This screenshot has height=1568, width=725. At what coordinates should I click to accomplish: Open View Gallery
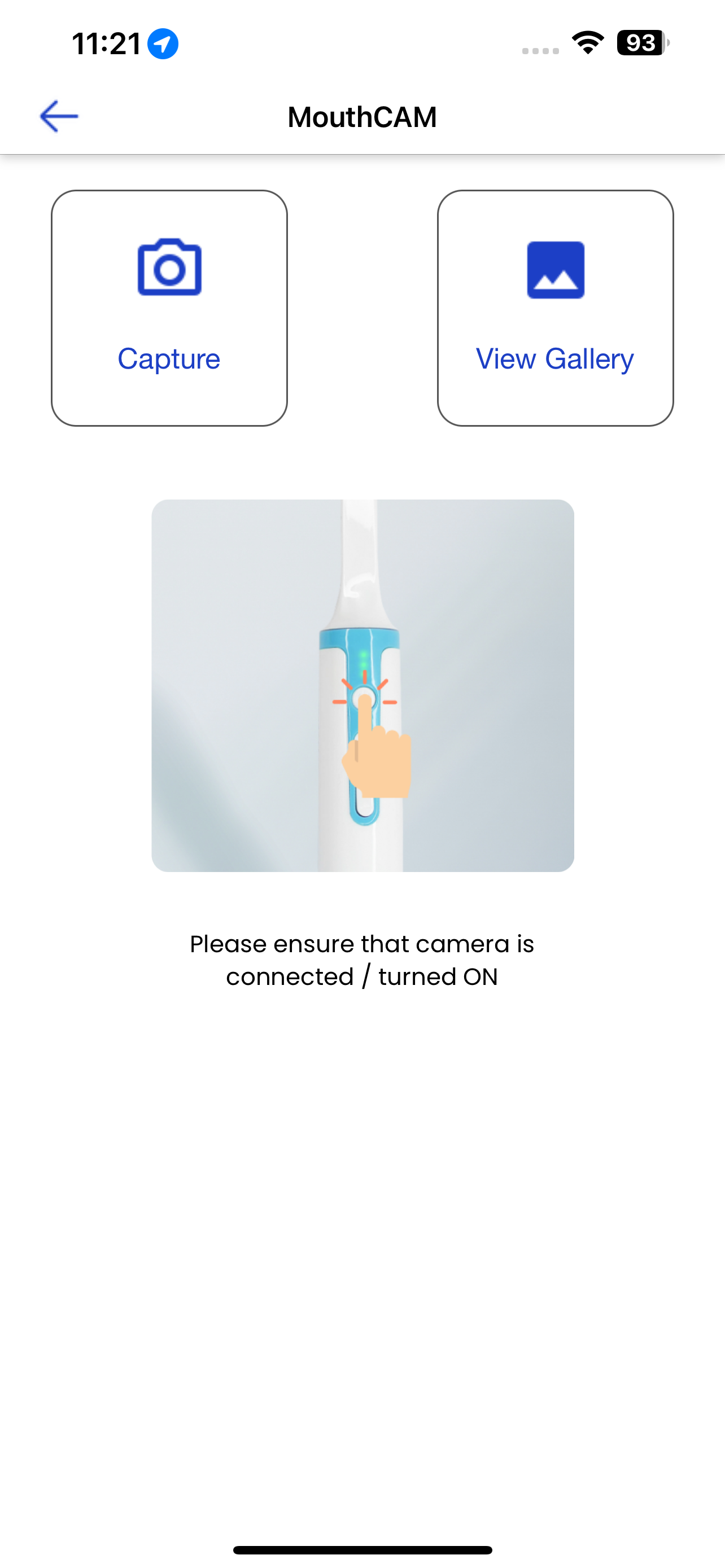(554, 308)
